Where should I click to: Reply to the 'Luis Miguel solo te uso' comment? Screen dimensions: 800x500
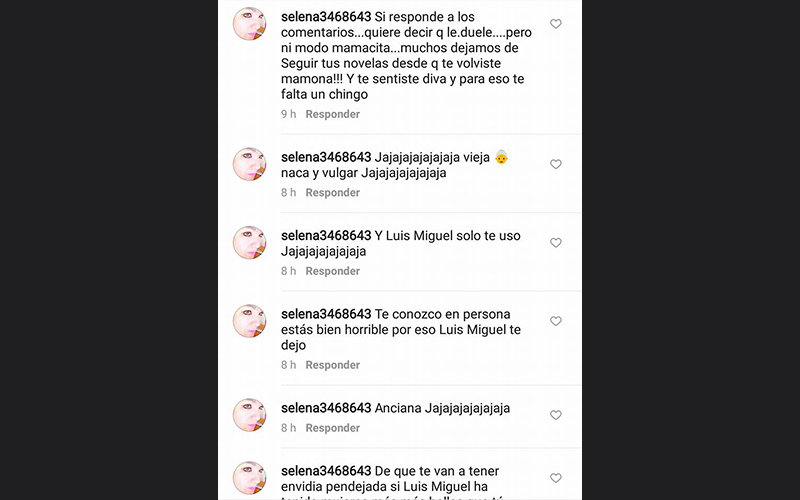tap(332, 271)
